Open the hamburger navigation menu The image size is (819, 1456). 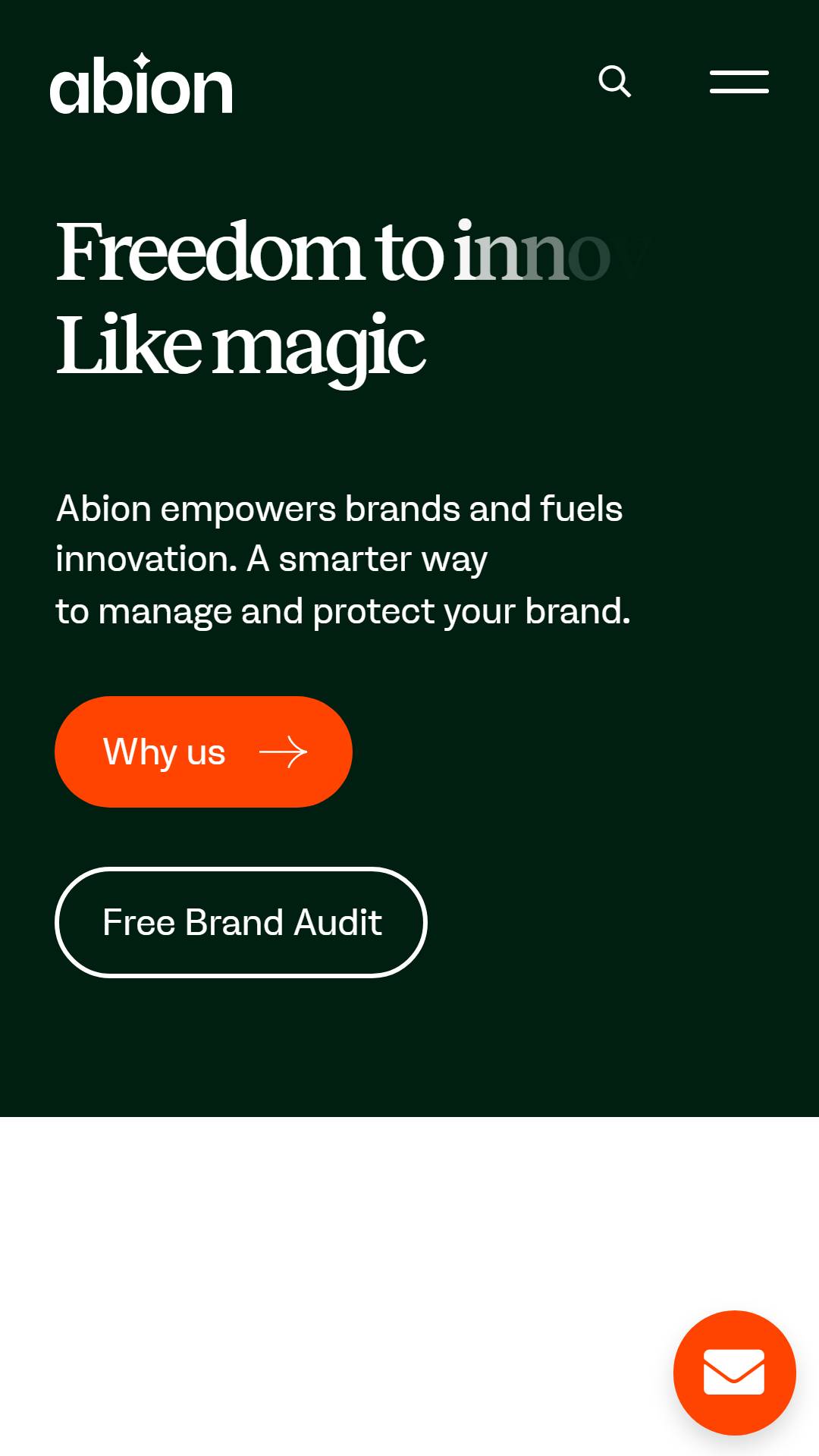tap(739, 82)
